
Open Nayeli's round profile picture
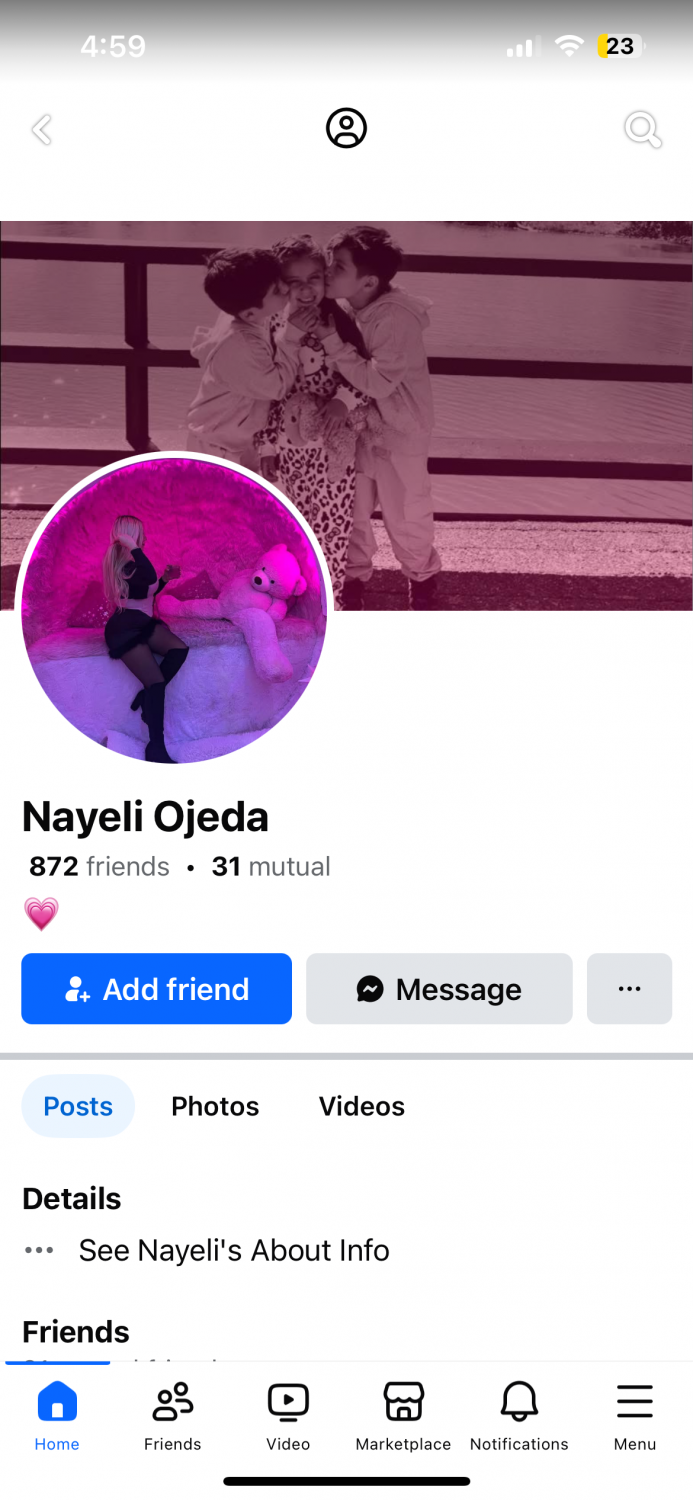[x=174, y=609]
